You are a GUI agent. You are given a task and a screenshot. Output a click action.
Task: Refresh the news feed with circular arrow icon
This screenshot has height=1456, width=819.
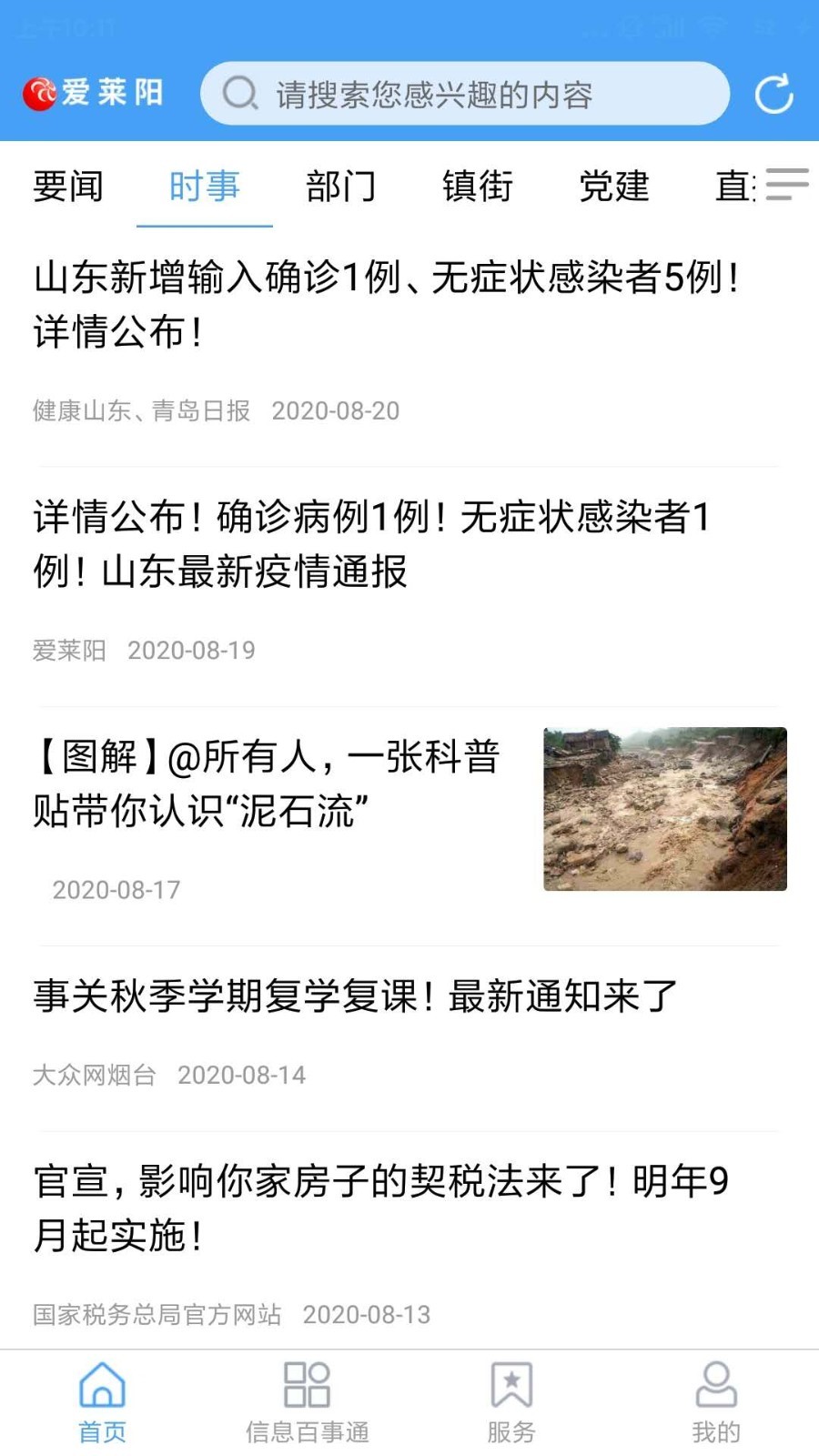(773, 93)
